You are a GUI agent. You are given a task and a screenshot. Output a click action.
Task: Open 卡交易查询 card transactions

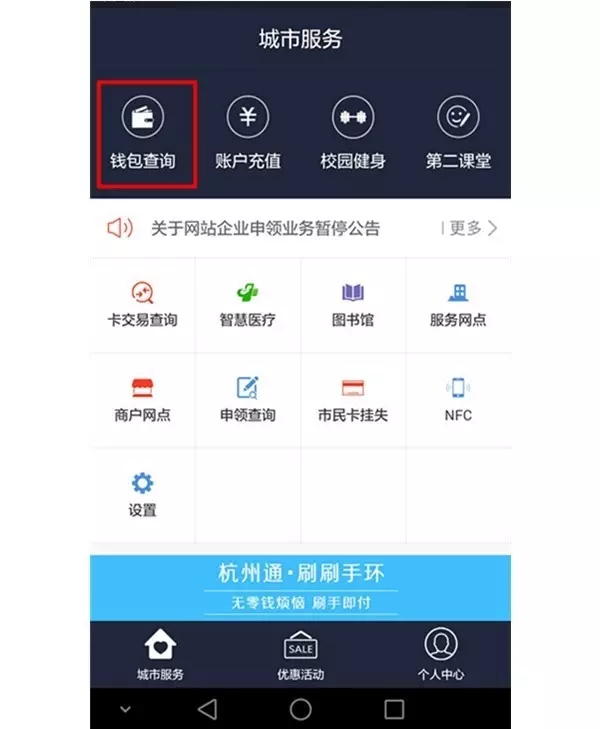click(143, 305)
